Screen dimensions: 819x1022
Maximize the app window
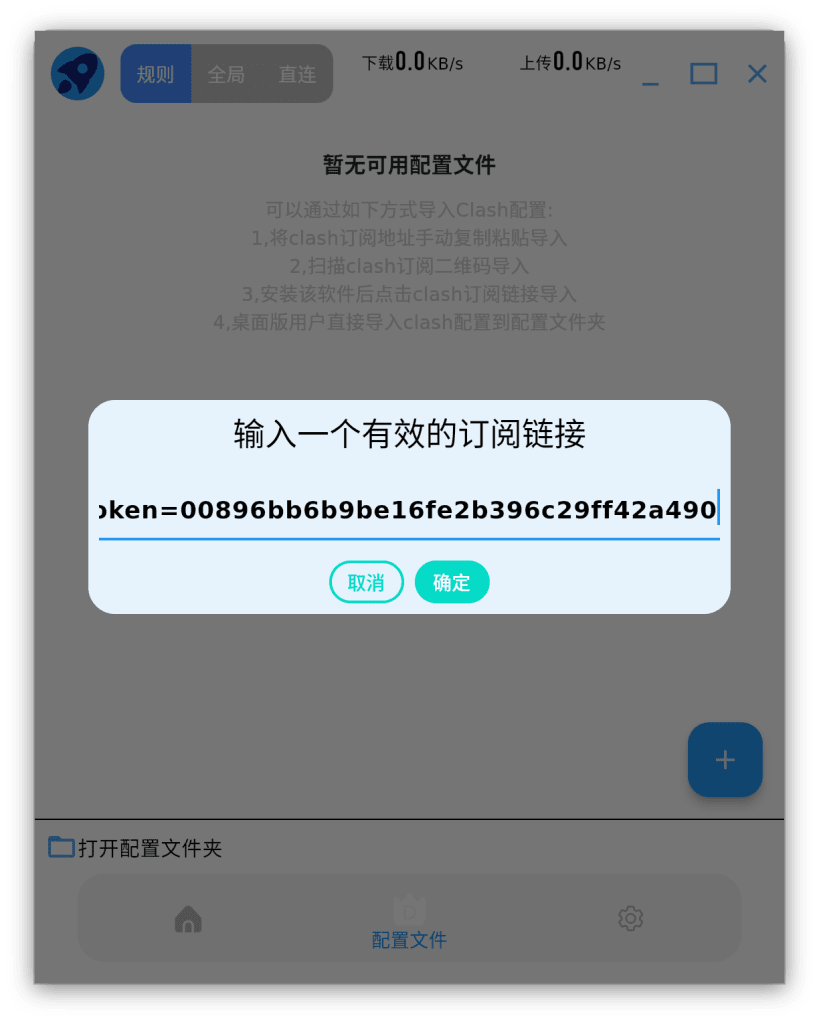point(704,74)
